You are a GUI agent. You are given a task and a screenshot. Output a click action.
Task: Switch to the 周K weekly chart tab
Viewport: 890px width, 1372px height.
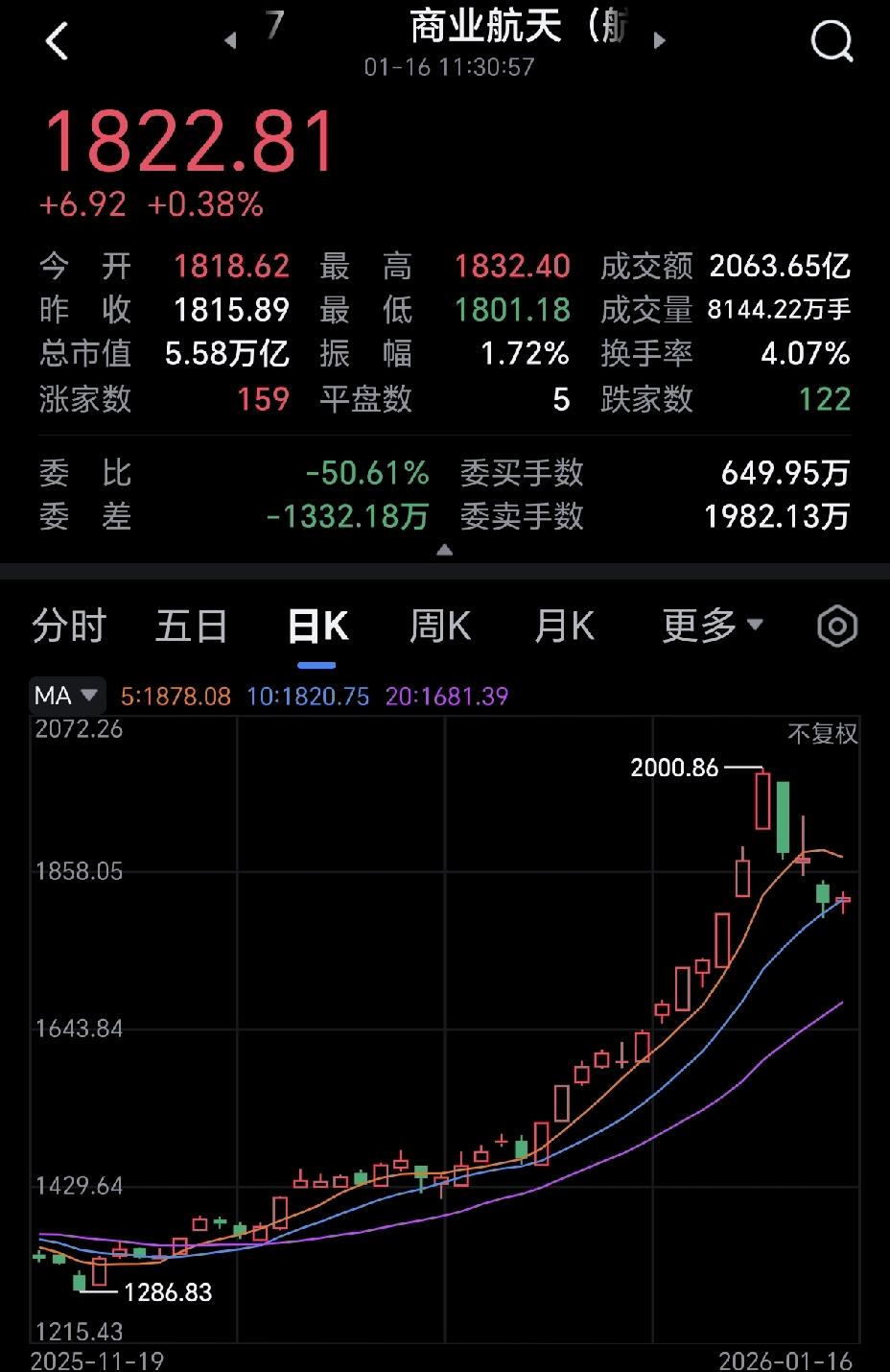tap(437, 626)
